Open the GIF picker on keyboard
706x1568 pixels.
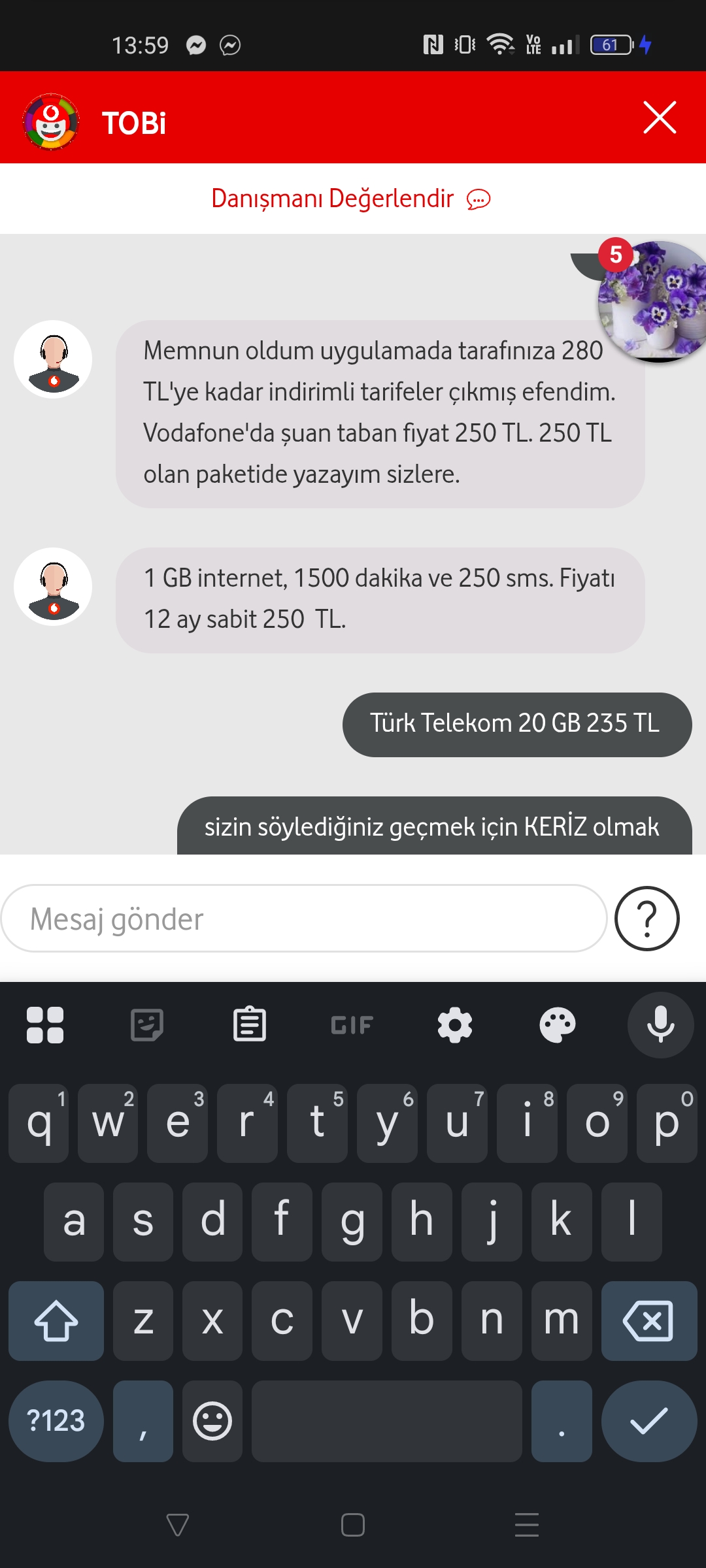coord(352,1024)
